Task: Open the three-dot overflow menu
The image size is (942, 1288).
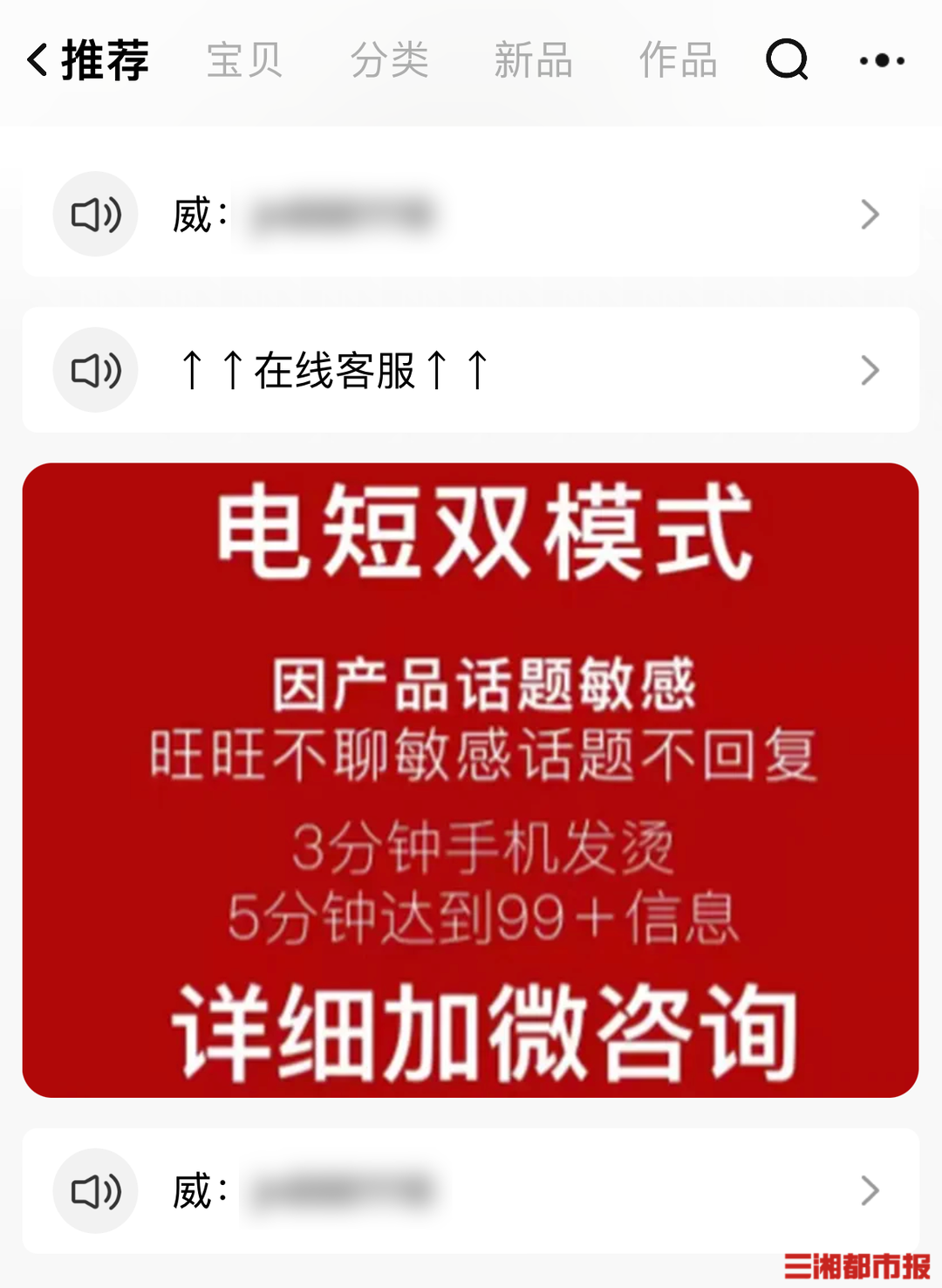Action: (882, 60)
